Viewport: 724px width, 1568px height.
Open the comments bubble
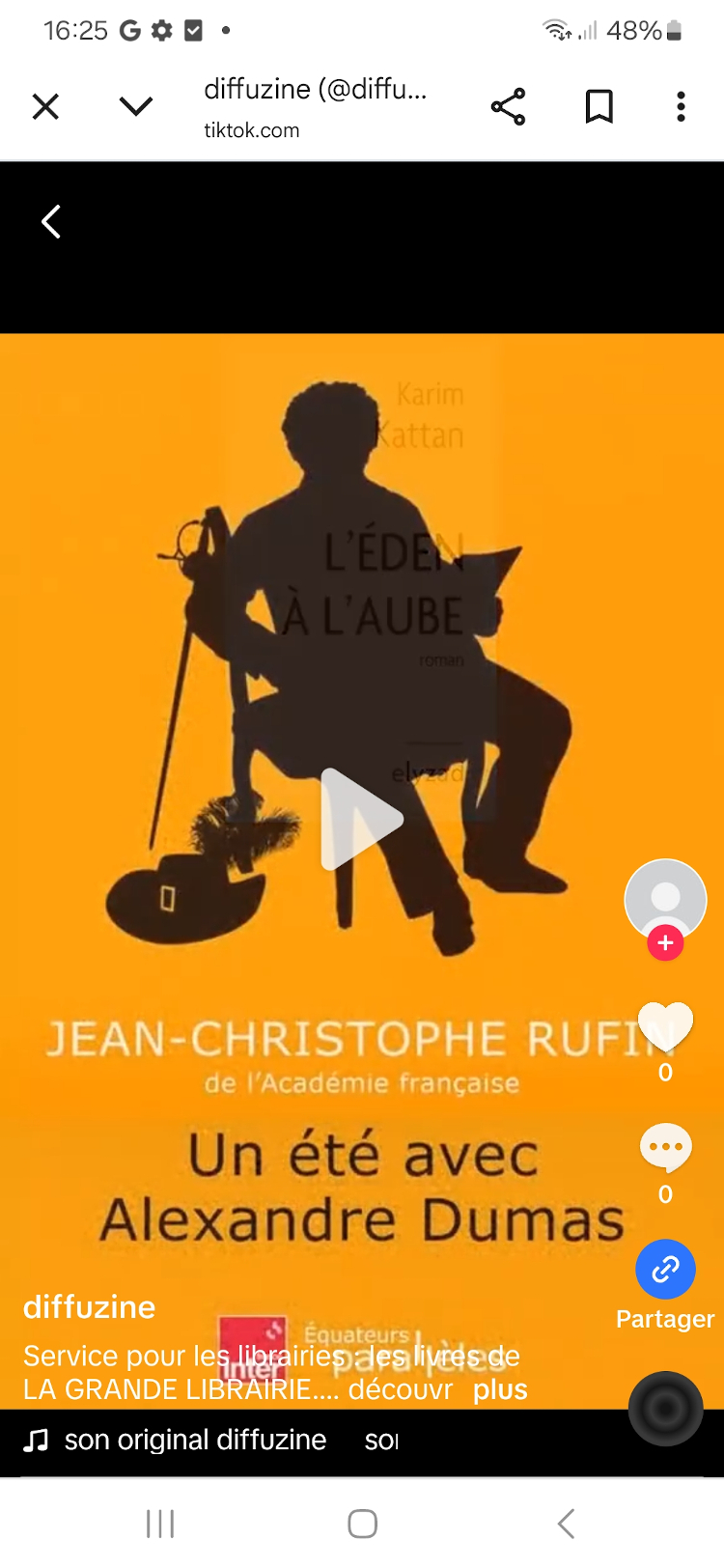tap(665, 1147)
